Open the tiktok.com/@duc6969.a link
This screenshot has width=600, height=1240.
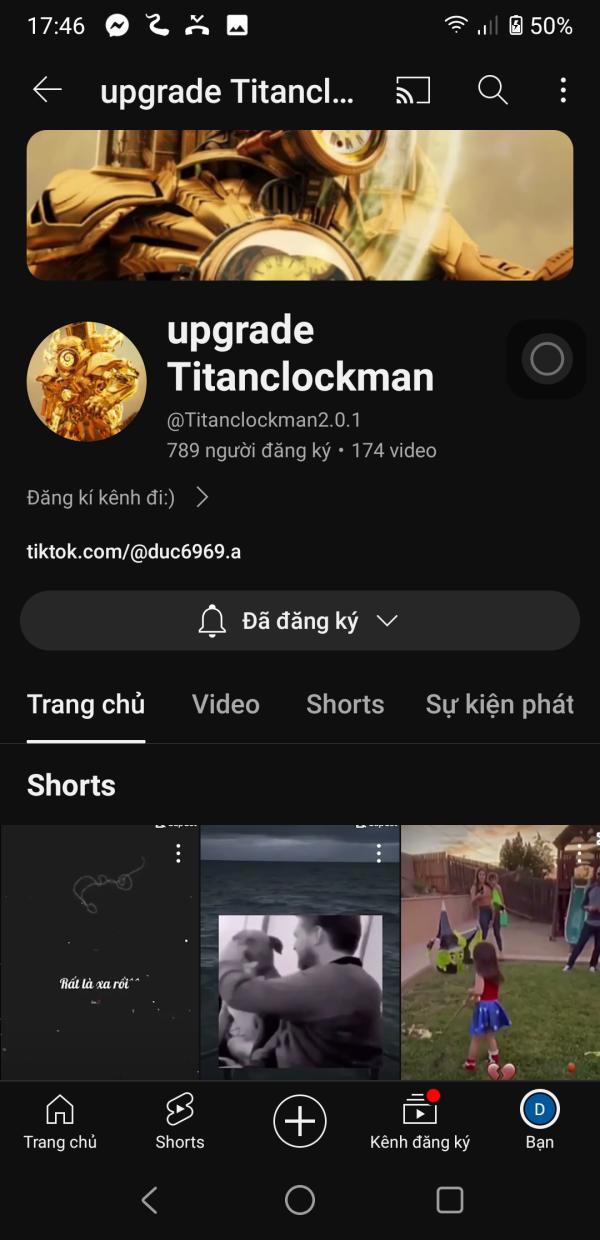[134, 551]
